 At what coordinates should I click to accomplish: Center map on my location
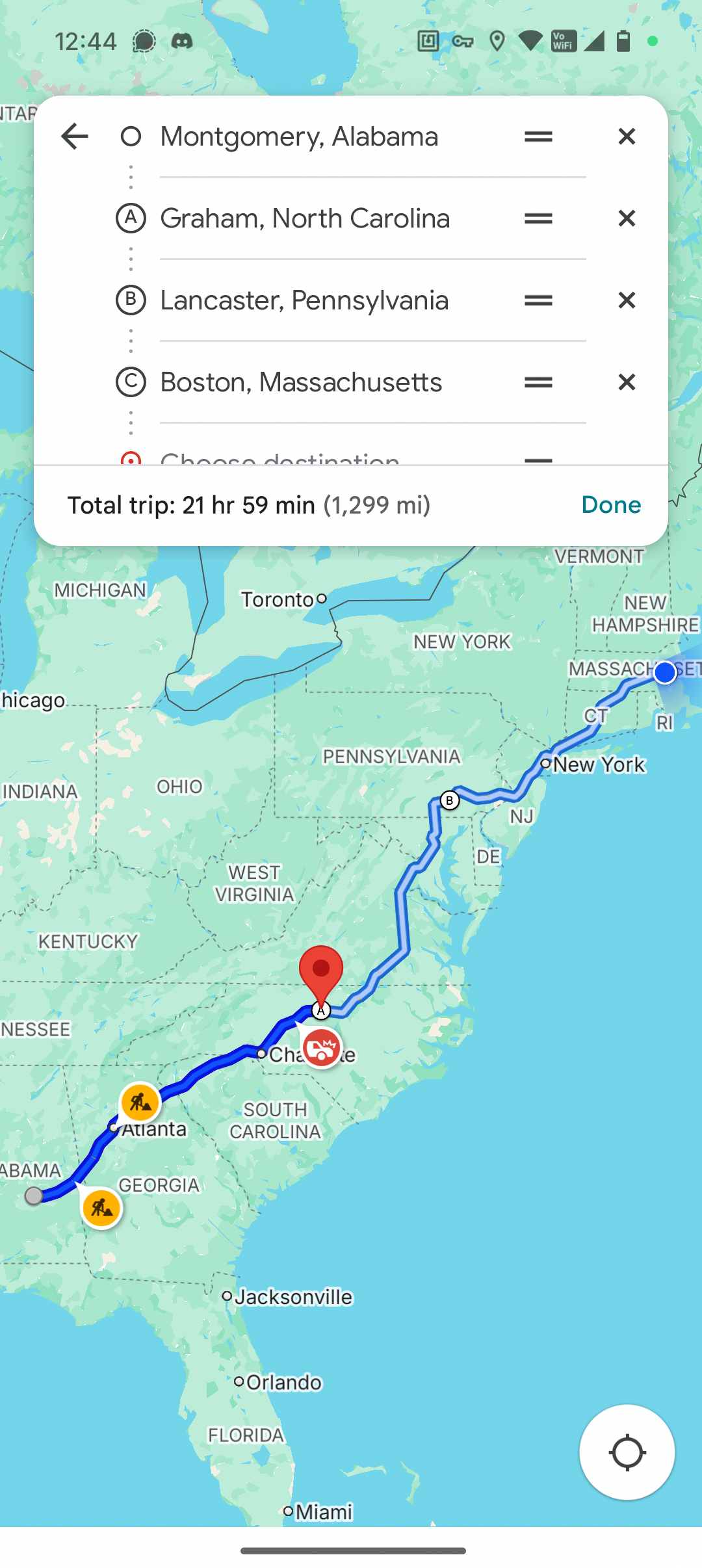coord(627,1452)
